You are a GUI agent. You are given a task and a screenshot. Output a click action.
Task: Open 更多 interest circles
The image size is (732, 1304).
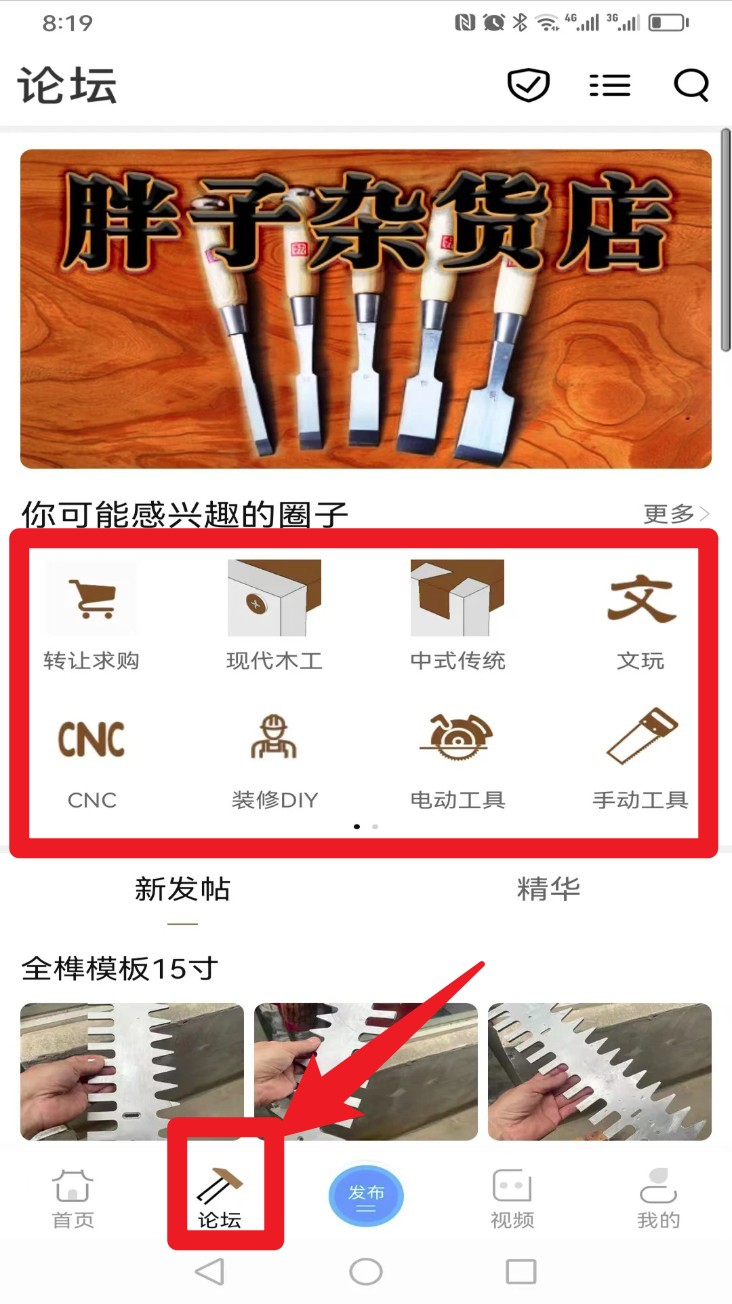point(676,514)
